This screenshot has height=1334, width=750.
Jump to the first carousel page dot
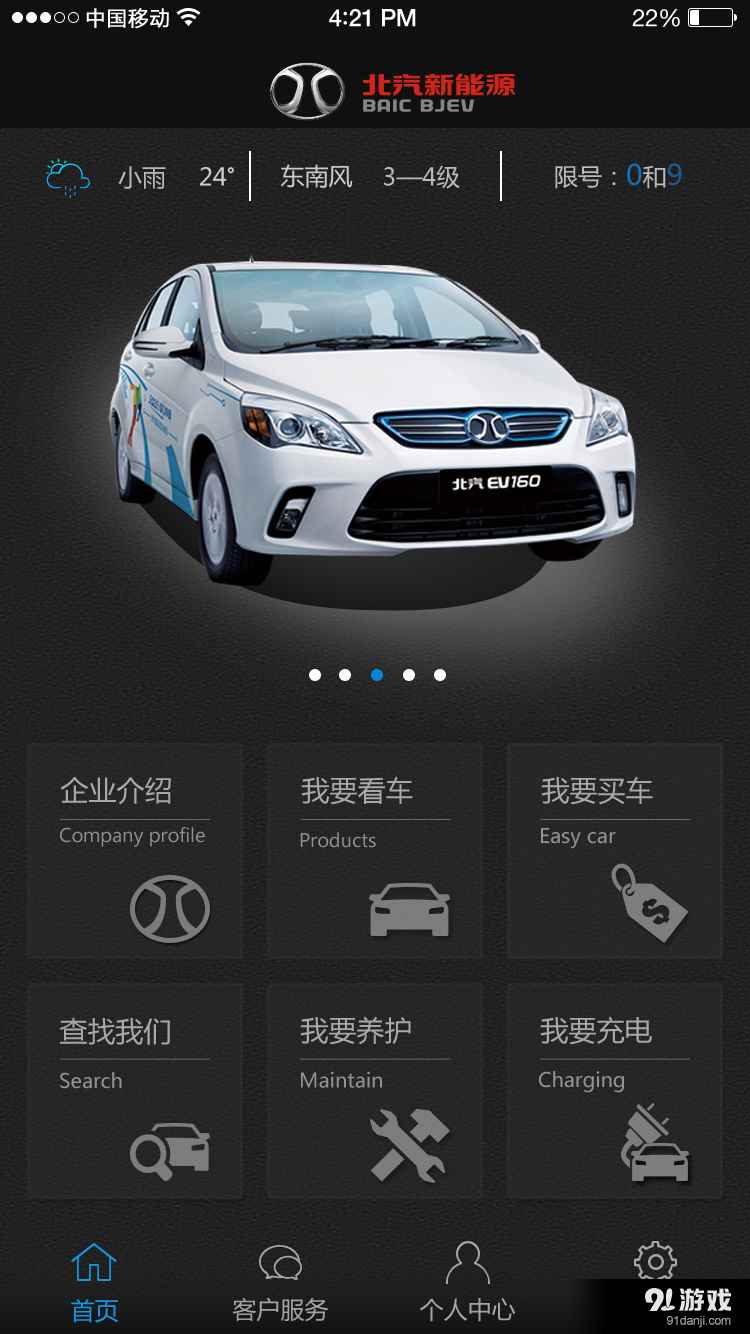coord(315,675)
